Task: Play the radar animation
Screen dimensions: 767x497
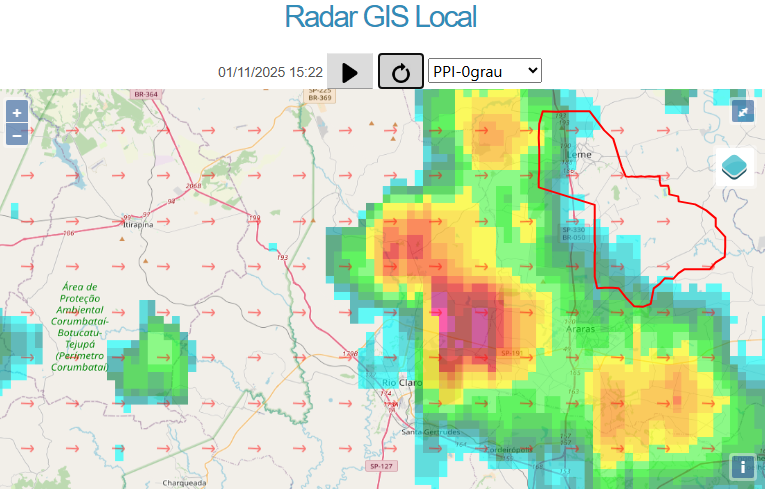Action: [x=350, y=72]
